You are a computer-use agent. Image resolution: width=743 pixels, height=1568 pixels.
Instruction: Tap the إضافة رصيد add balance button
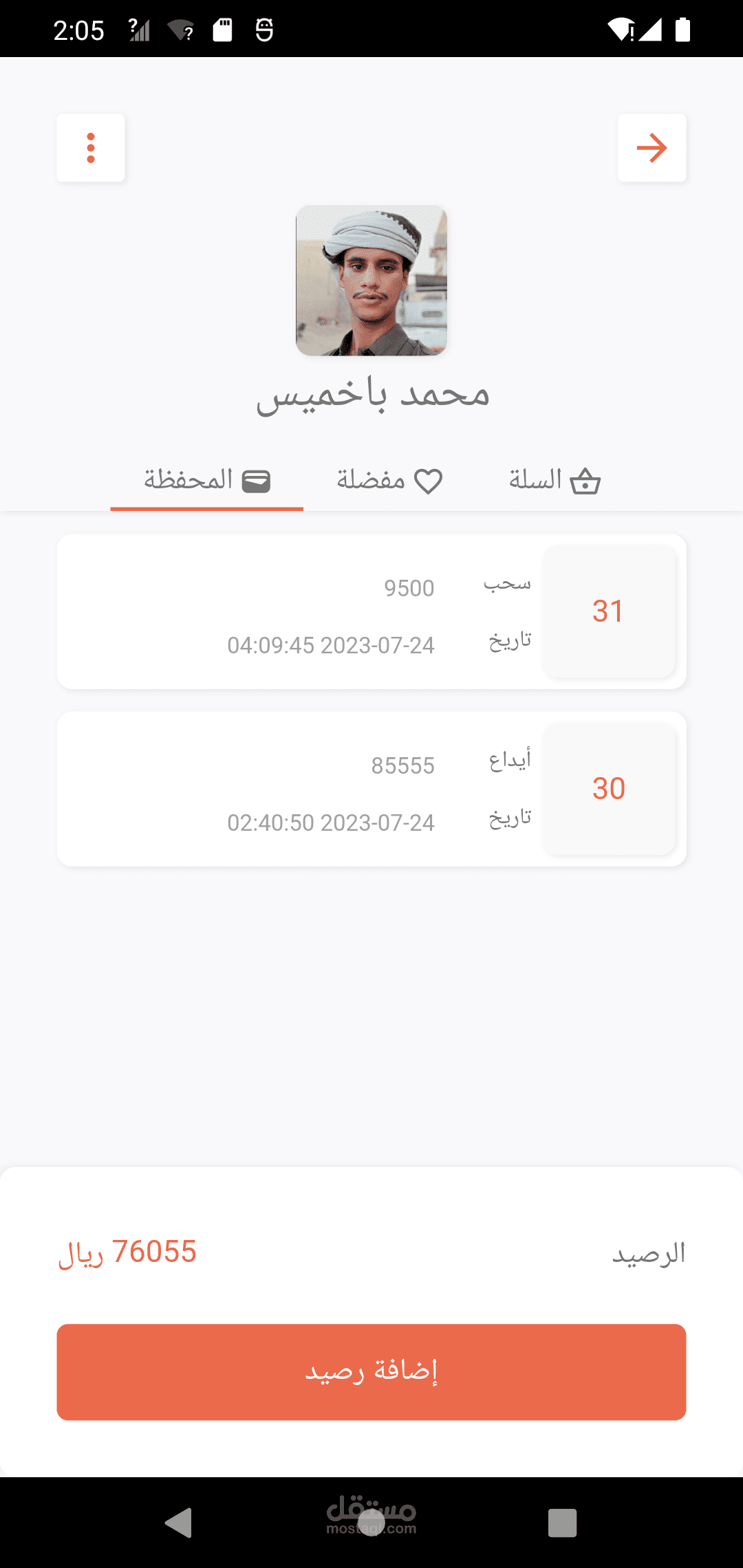coord(371,1372)
